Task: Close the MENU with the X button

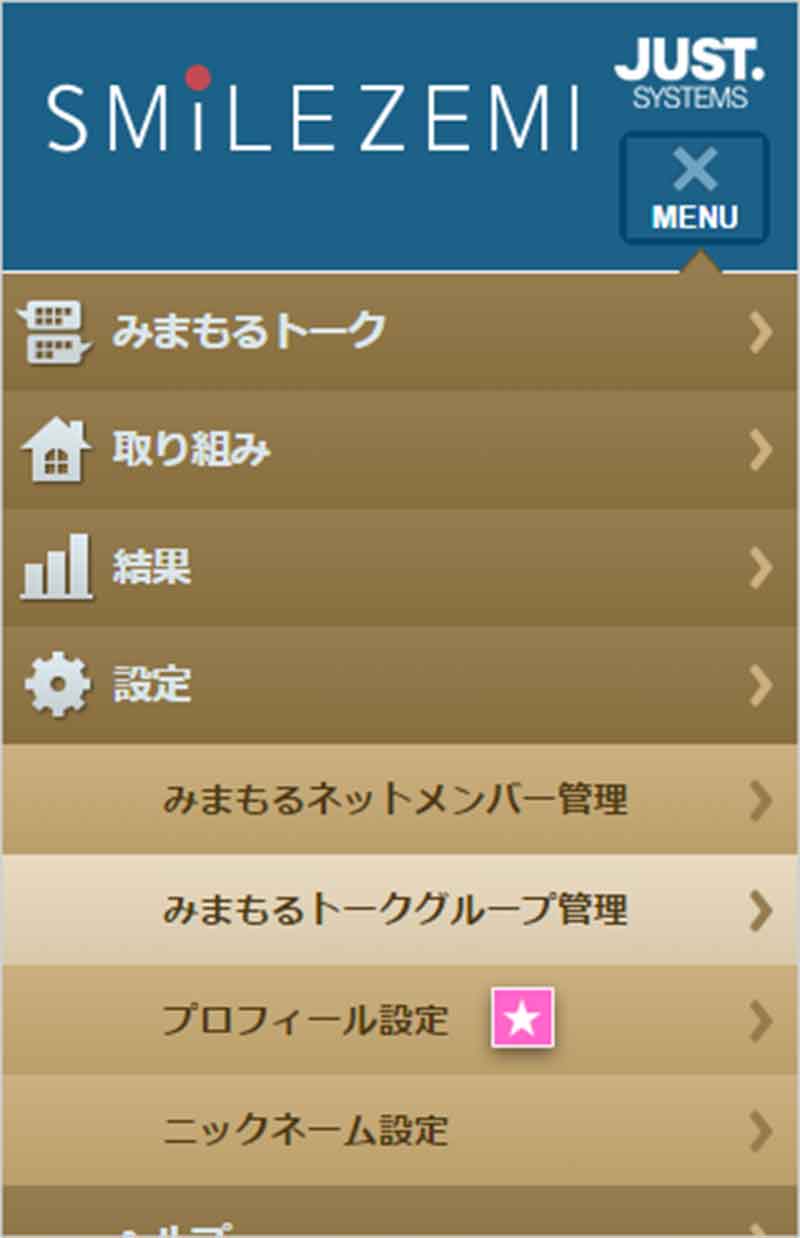Action: pyautogui.click(x=694, y=189)
